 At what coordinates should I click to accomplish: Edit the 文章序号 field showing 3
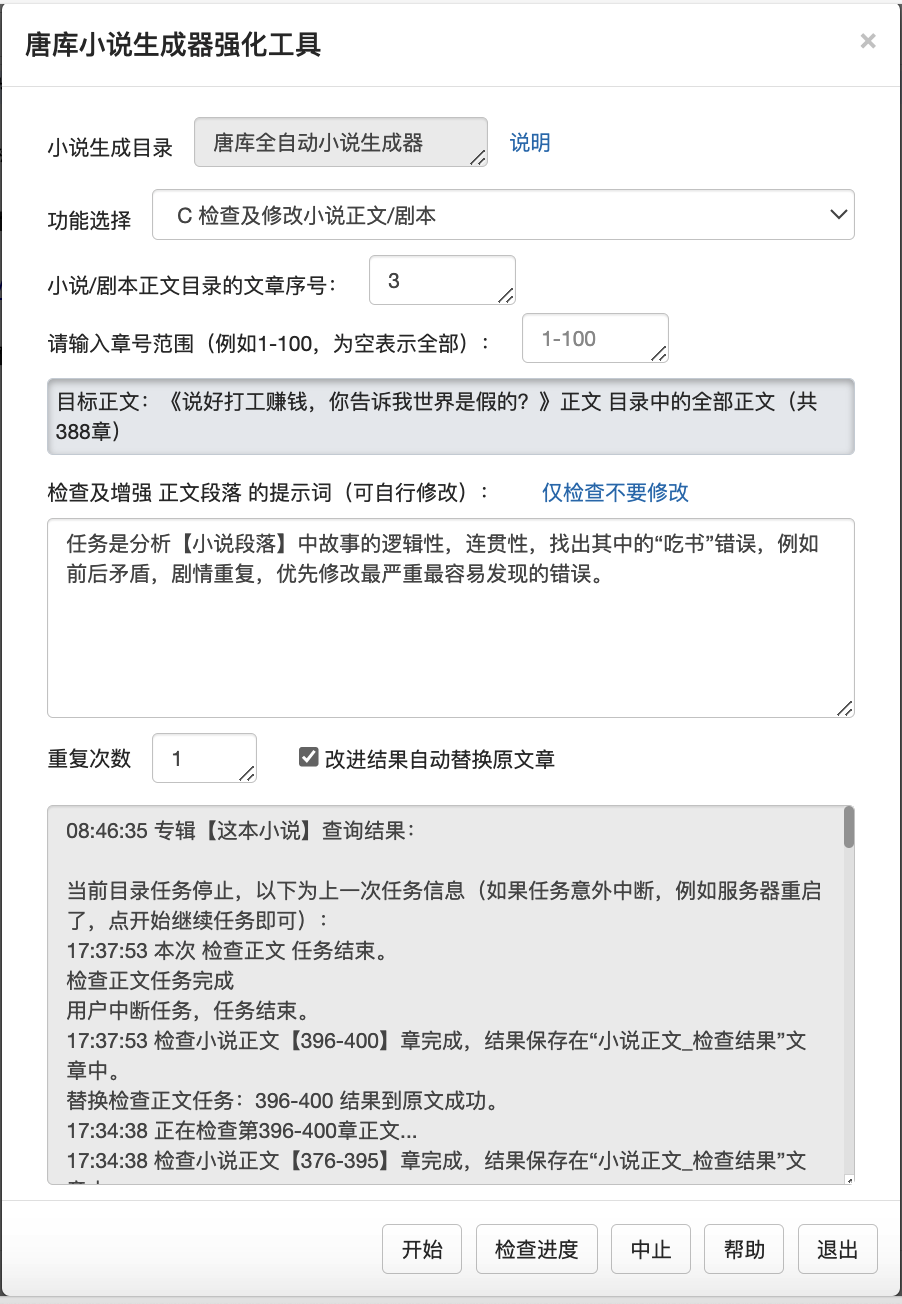[442, 280]
